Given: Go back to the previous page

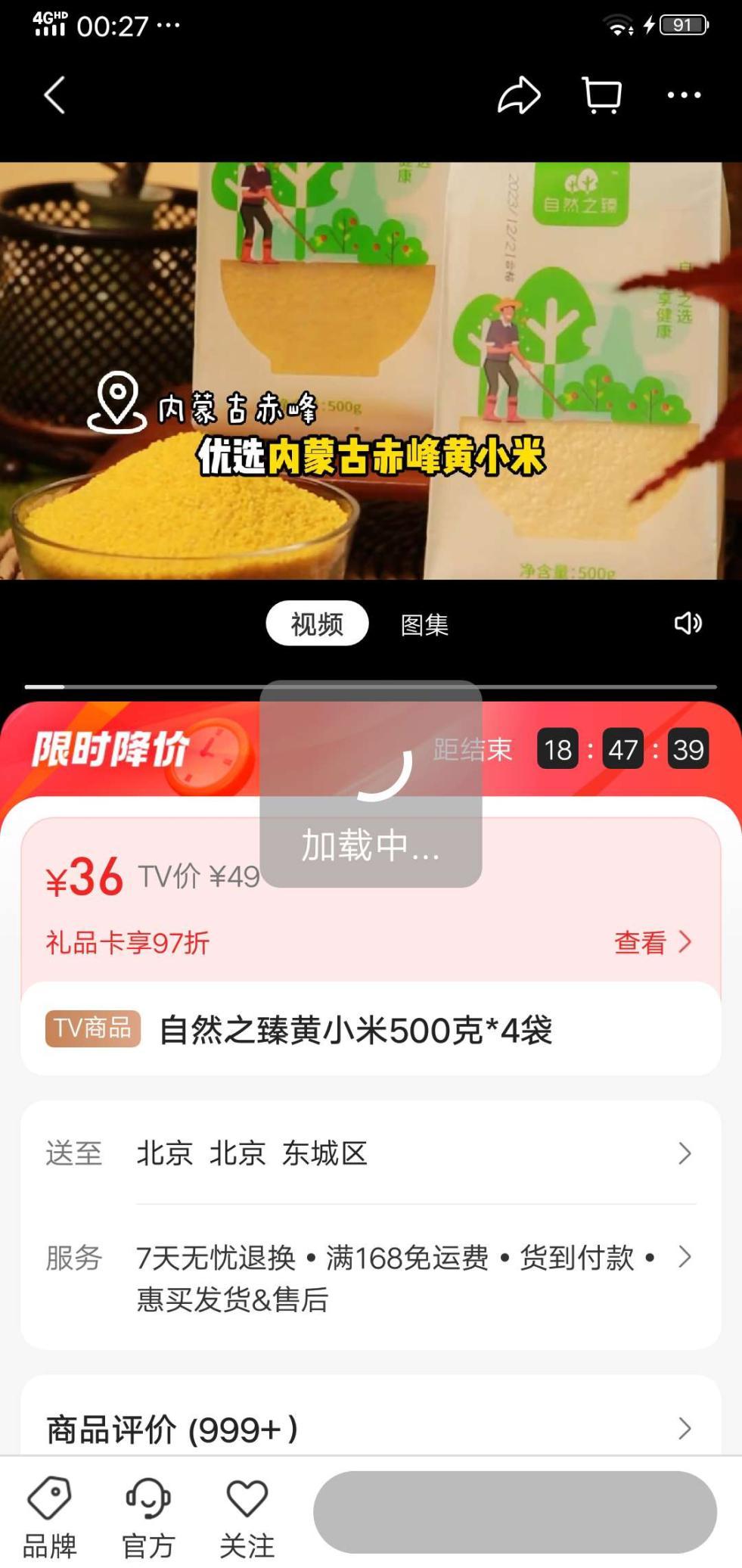Looking at the screenshot, I should point(54,95).
